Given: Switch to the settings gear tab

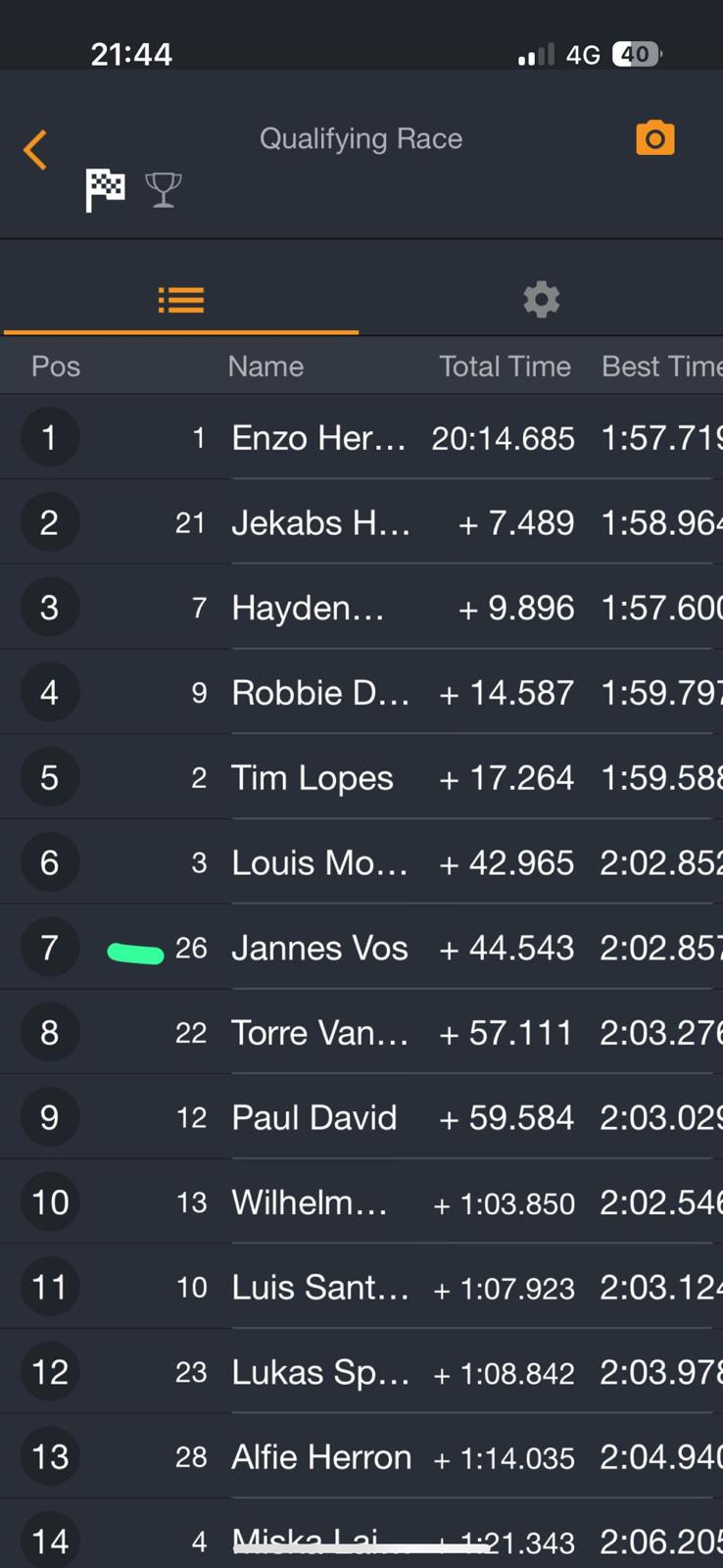Looking at the screenshot, I should pyautogui.click(x=541, y=300).
